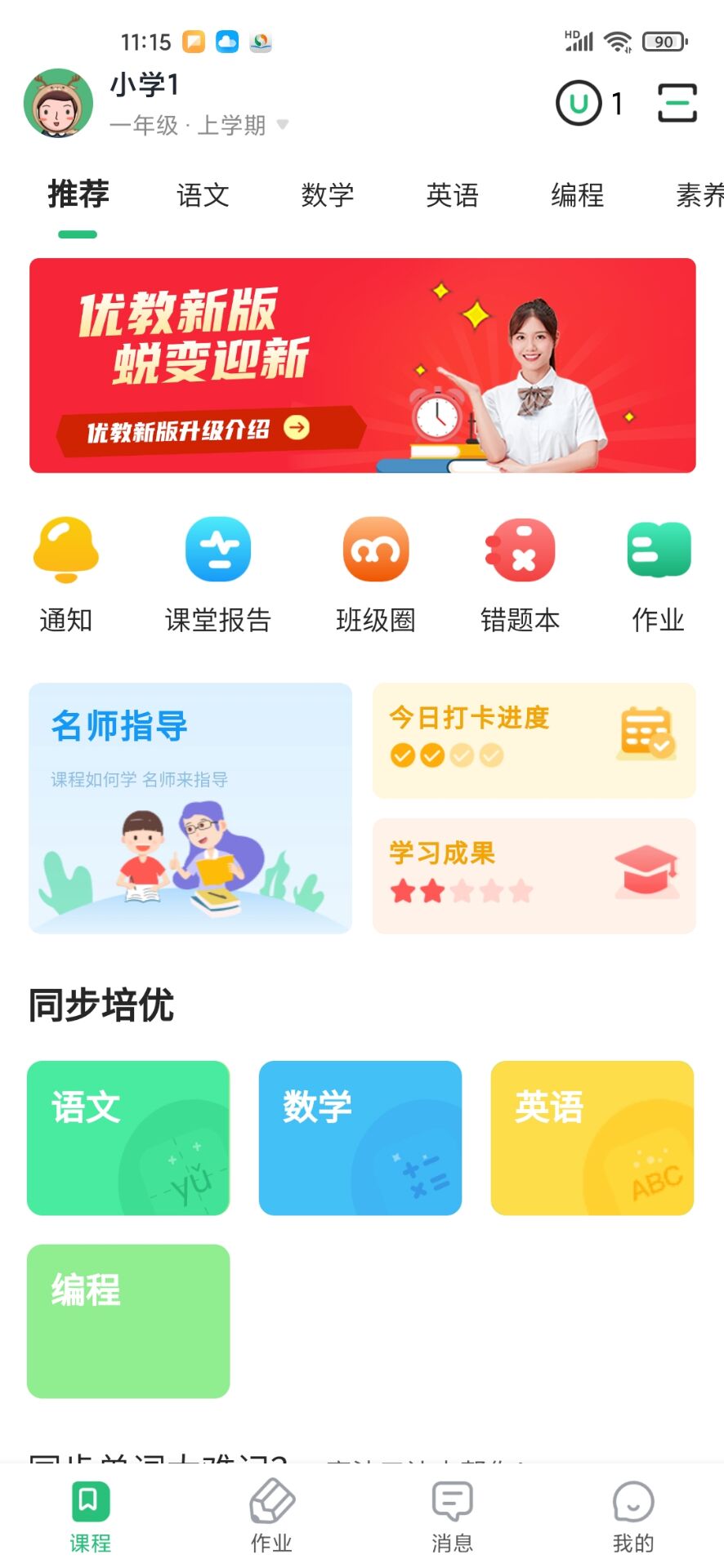
Task: Open the 名师指导 guidance card
Action: [x=190, y=807]
